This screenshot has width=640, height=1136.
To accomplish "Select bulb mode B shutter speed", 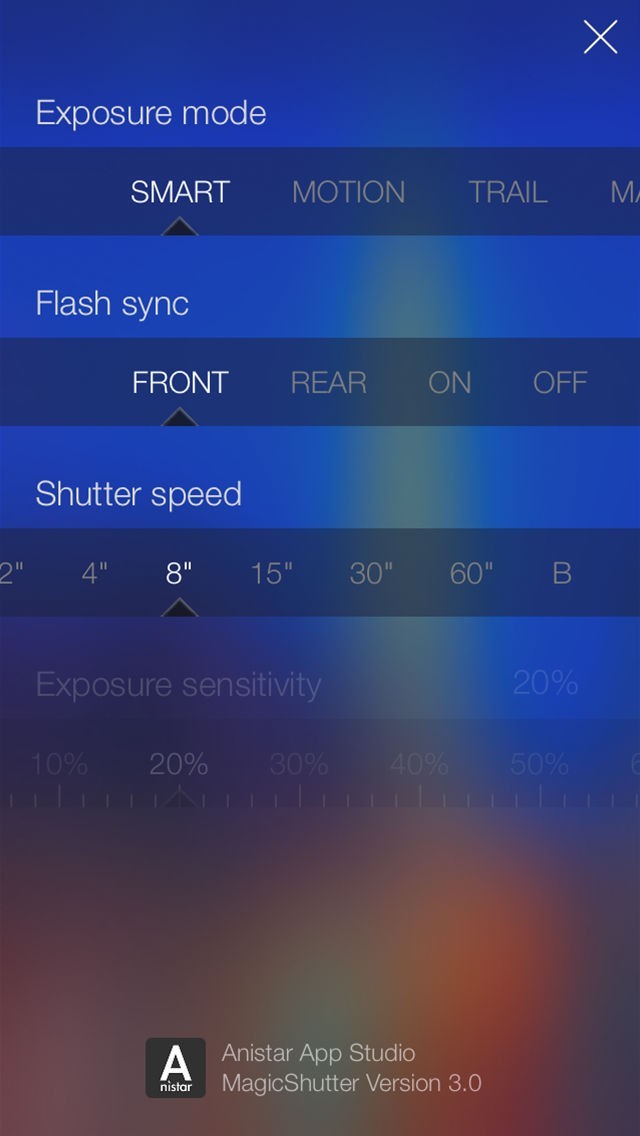I will click(x=562, y=573).
